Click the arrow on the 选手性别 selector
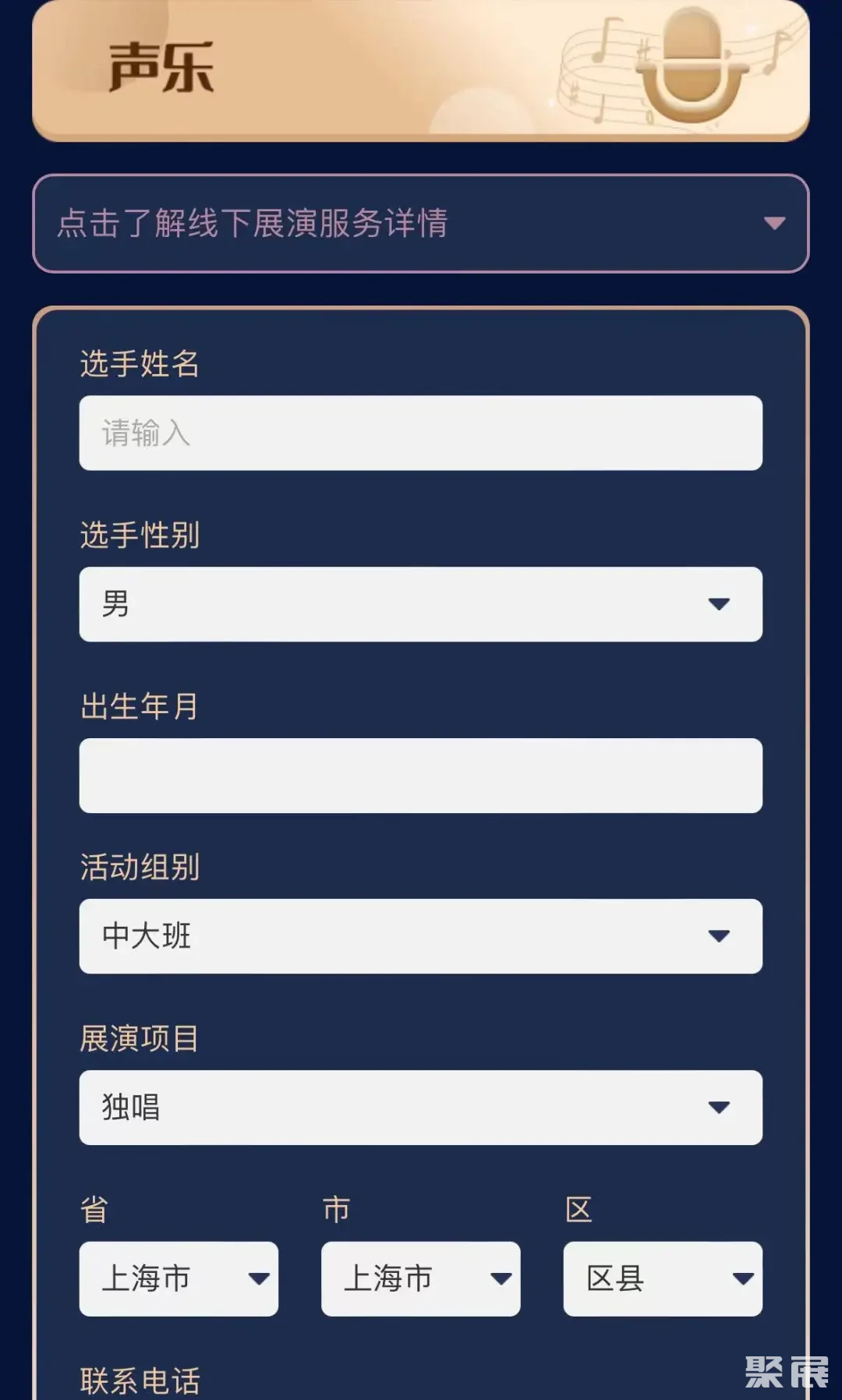This screenshot has width=842, height=1400. [x=719, y=605]
